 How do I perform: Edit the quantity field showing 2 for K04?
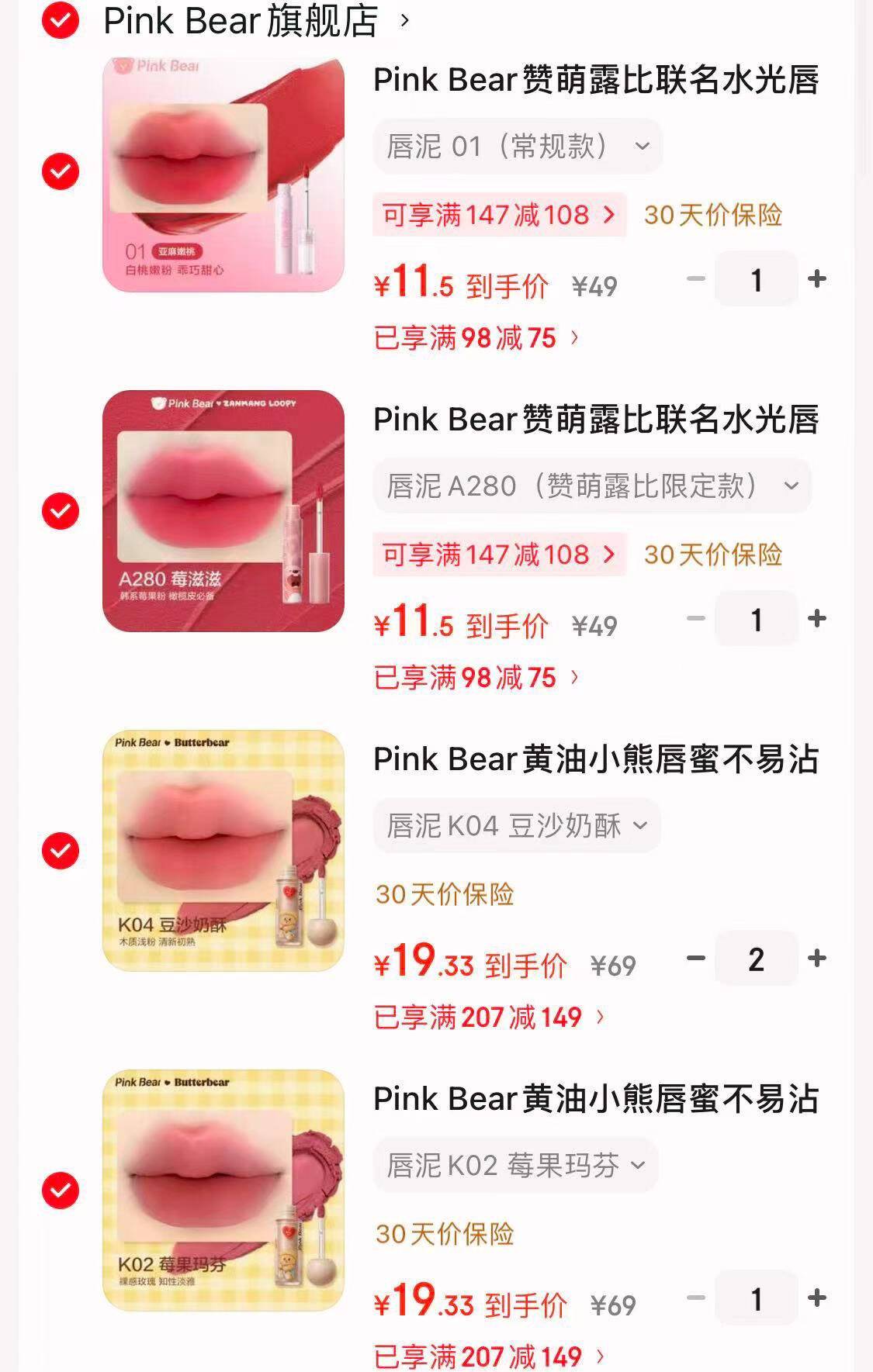click(x=757, y=960)
